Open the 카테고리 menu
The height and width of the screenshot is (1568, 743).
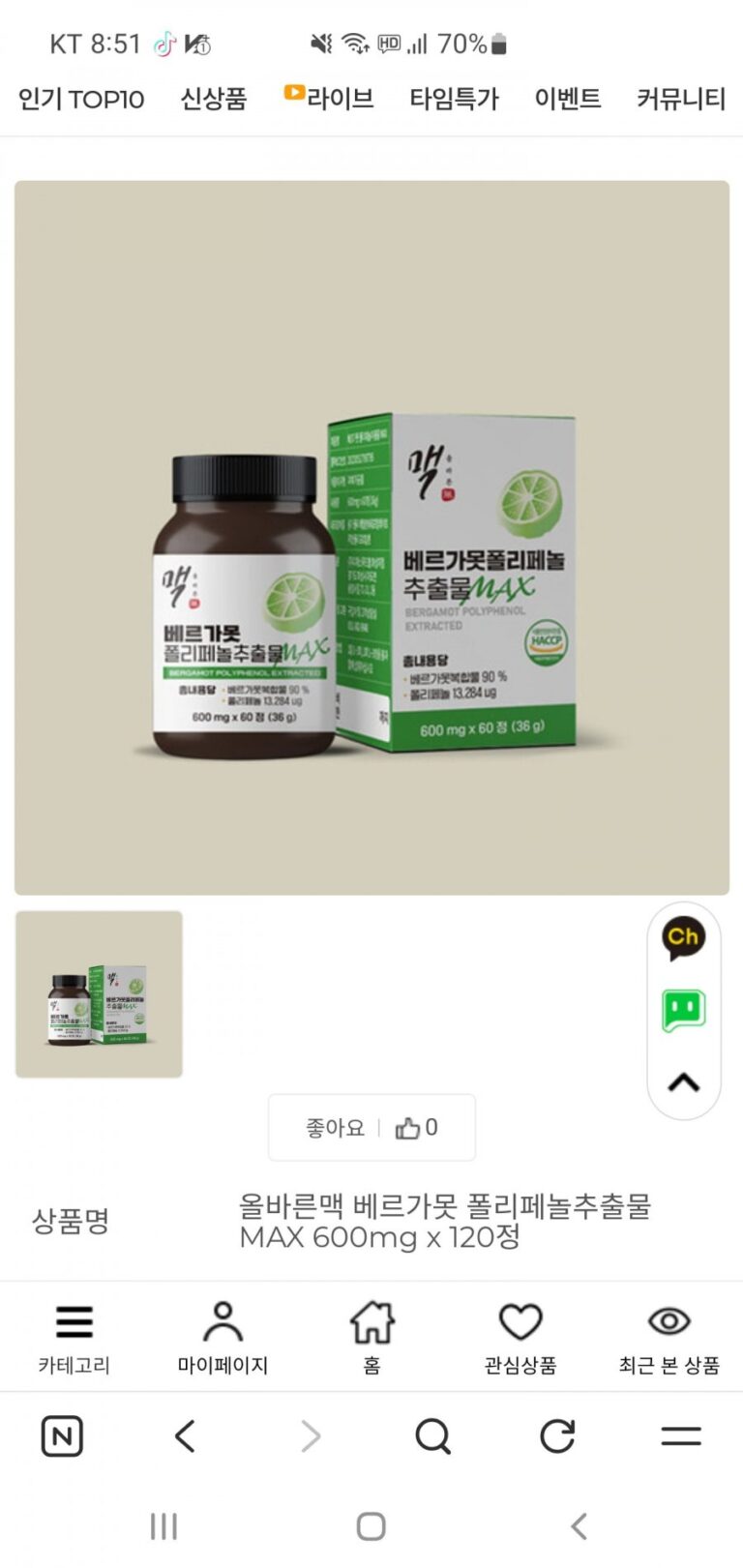(74, 1338)
